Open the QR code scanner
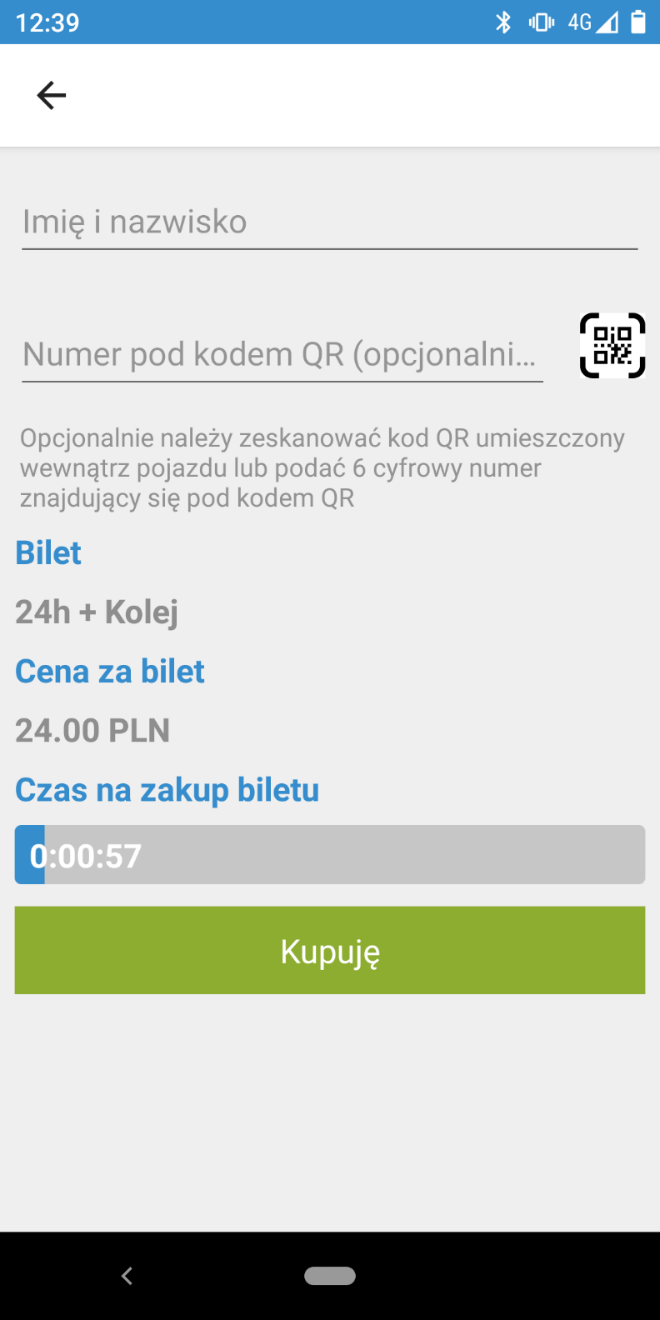The height and width of the screenshot is (1320, 660). coord(612,346)
